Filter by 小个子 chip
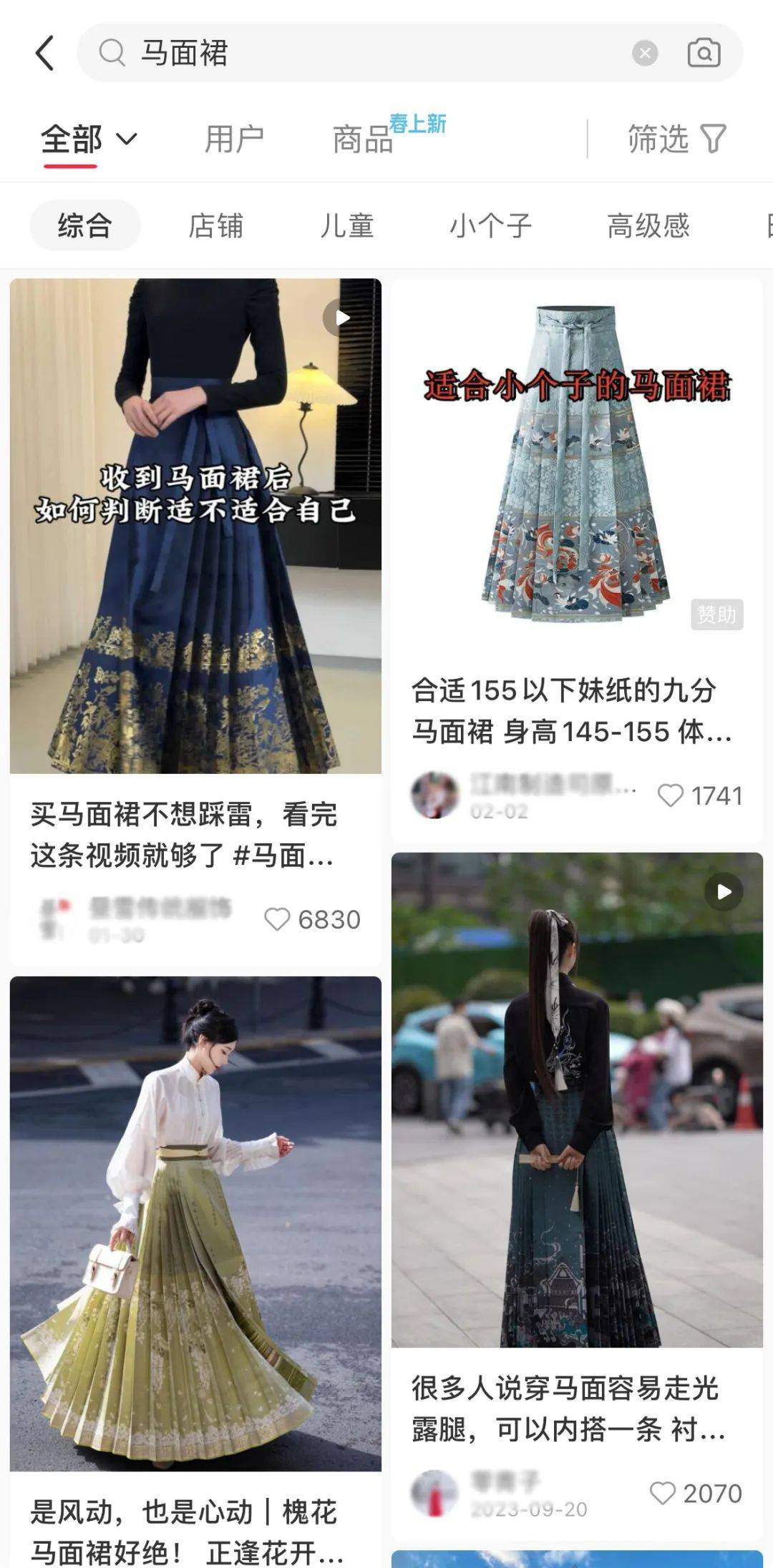The width and height of the screenshot is (773, 1568). point(490,225)
